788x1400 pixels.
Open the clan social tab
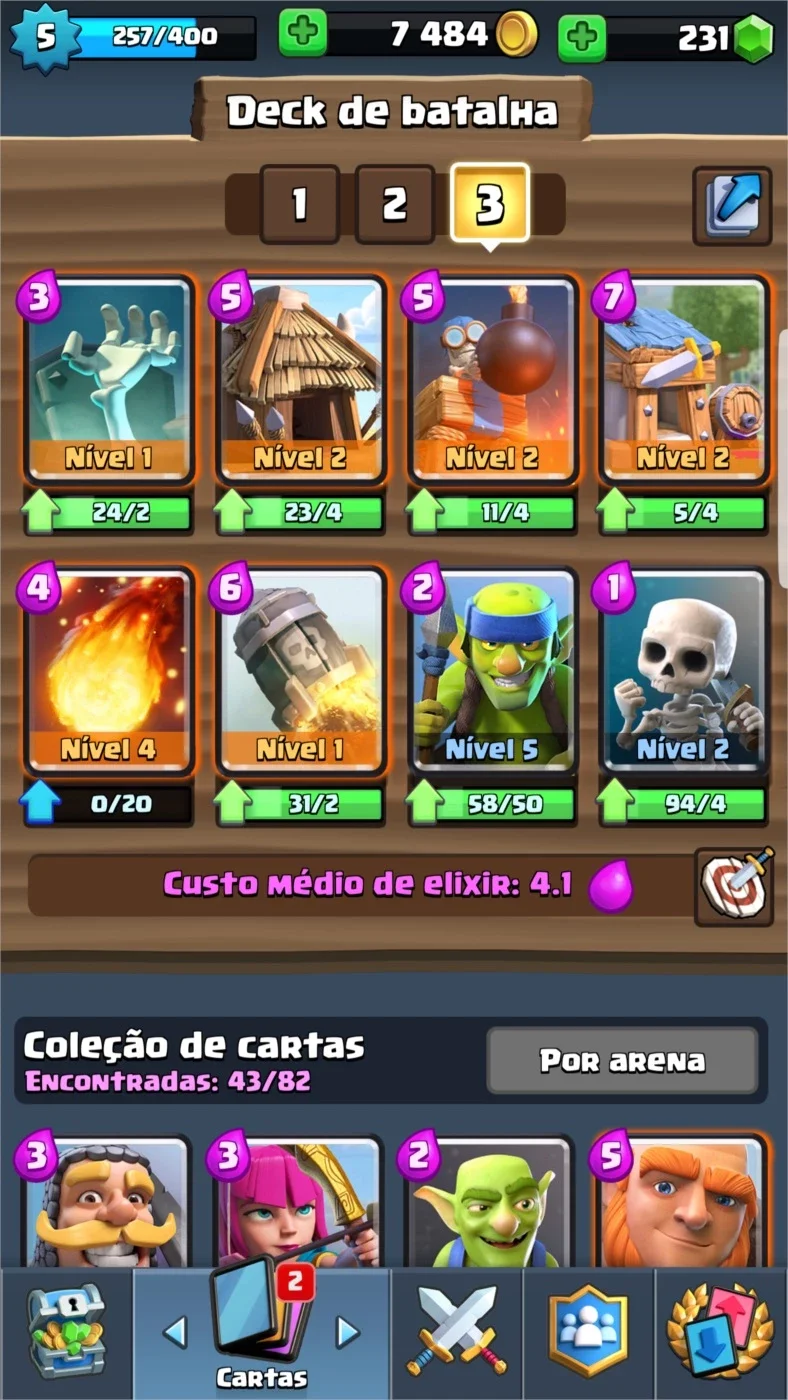tap(588, 1332)
